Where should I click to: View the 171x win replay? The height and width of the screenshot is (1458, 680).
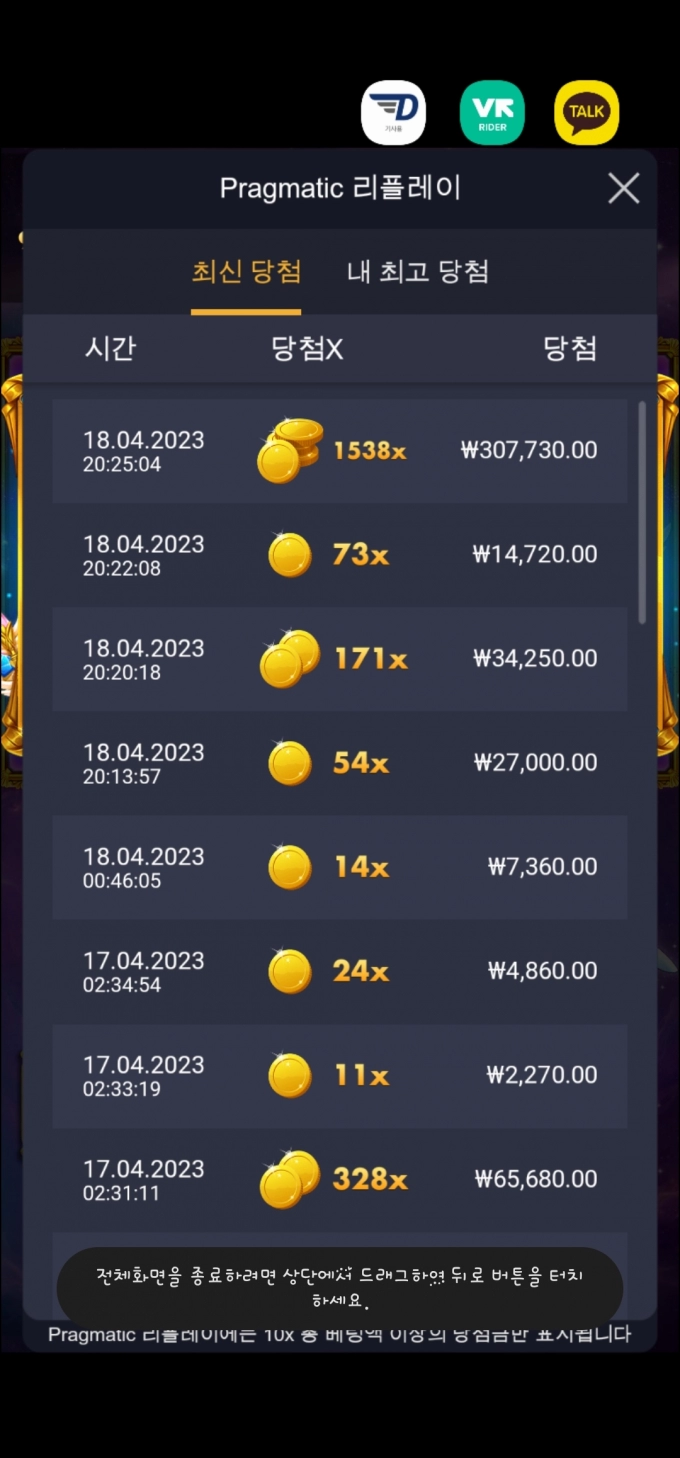(x=340, y=659)
